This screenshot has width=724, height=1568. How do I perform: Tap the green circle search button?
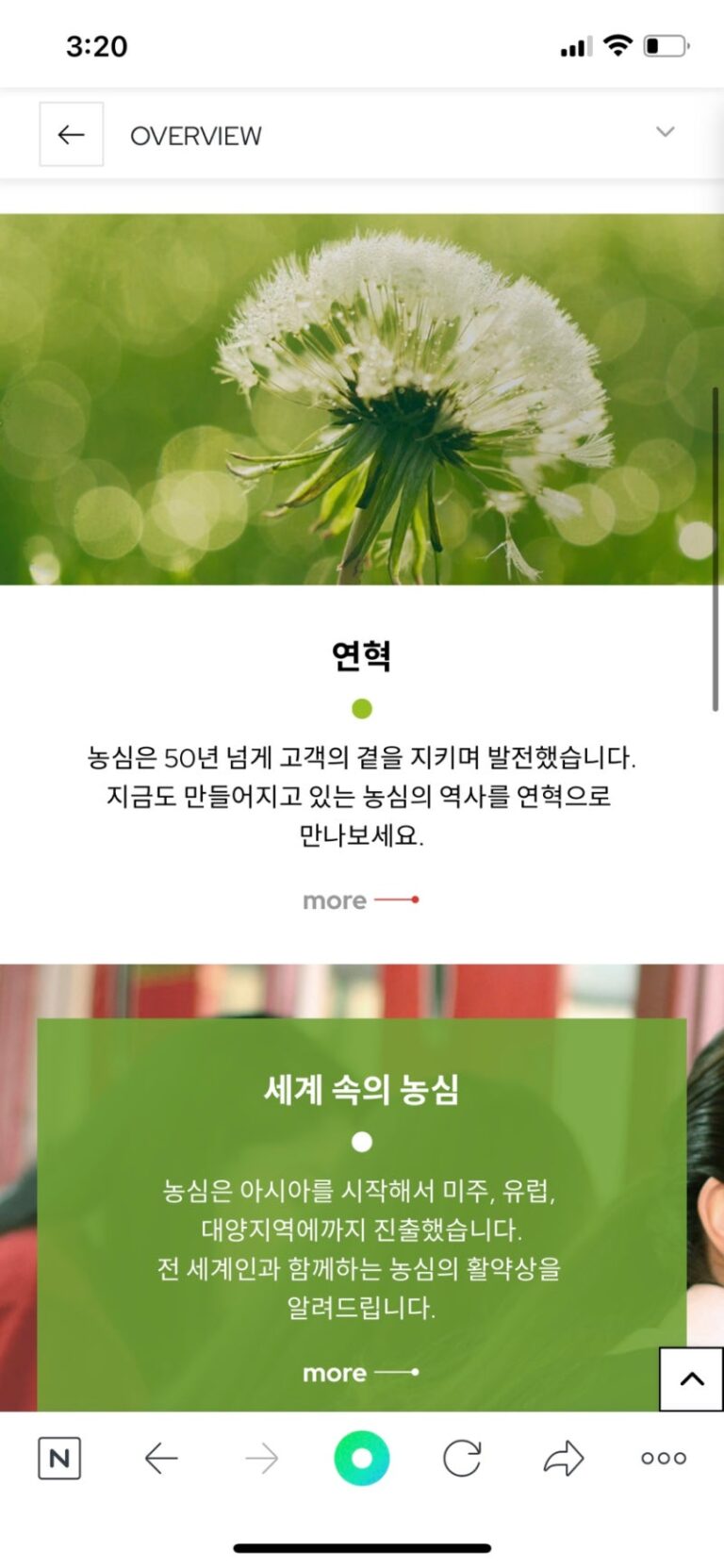361,1459
